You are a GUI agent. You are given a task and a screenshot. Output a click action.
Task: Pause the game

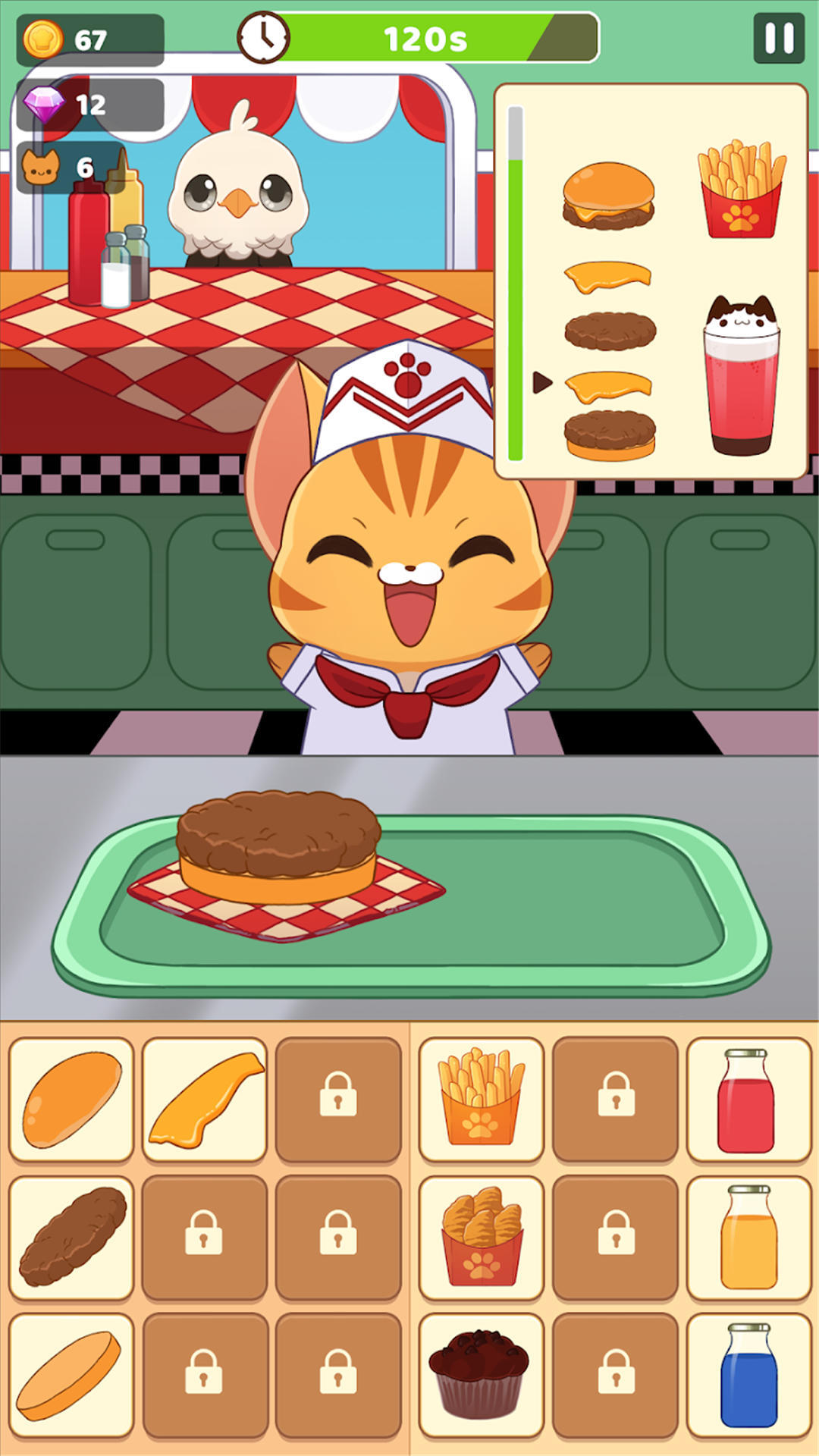[x=779, y=38]
